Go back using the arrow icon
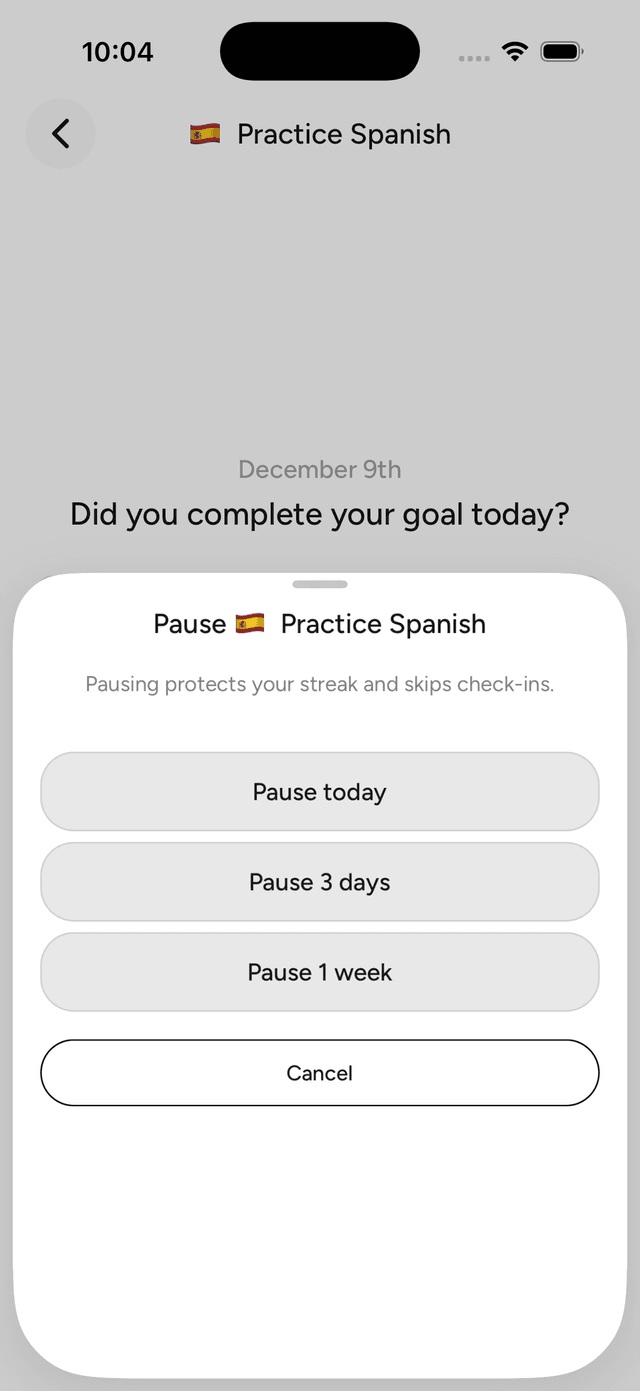 60,134
